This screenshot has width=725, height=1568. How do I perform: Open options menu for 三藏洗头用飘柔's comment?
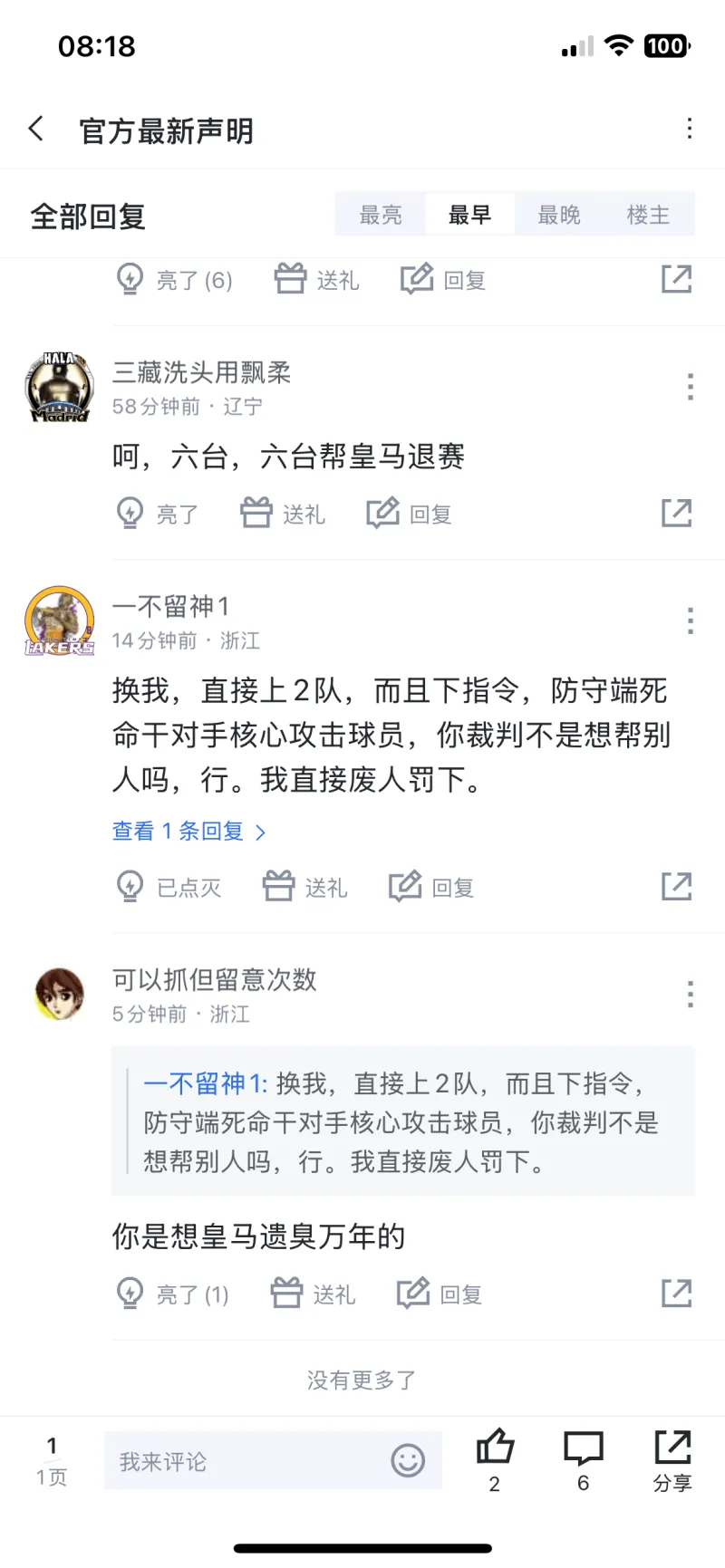tap(691, 387)
